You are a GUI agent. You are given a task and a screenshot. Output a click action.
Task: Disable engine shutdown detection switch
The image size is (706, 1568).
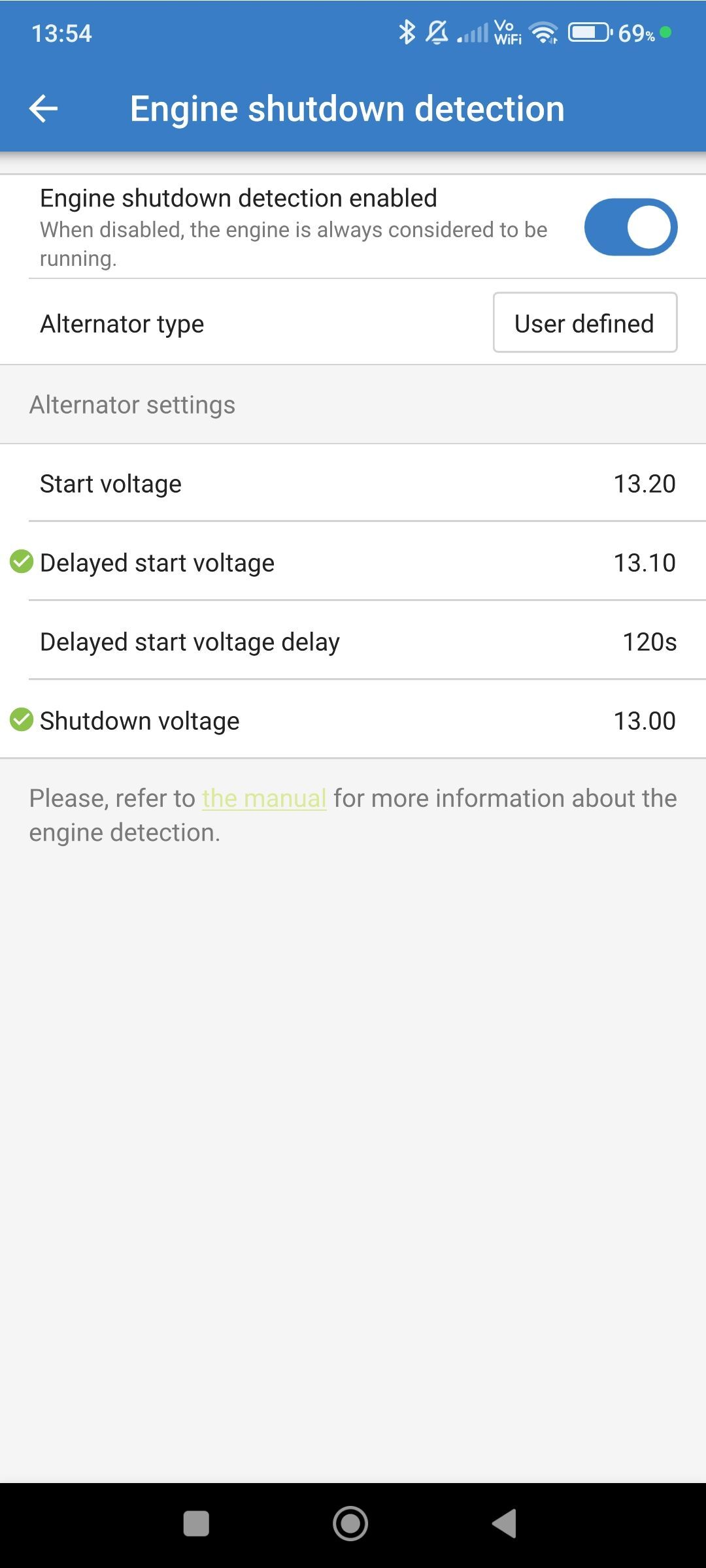(x=631, y=227)
